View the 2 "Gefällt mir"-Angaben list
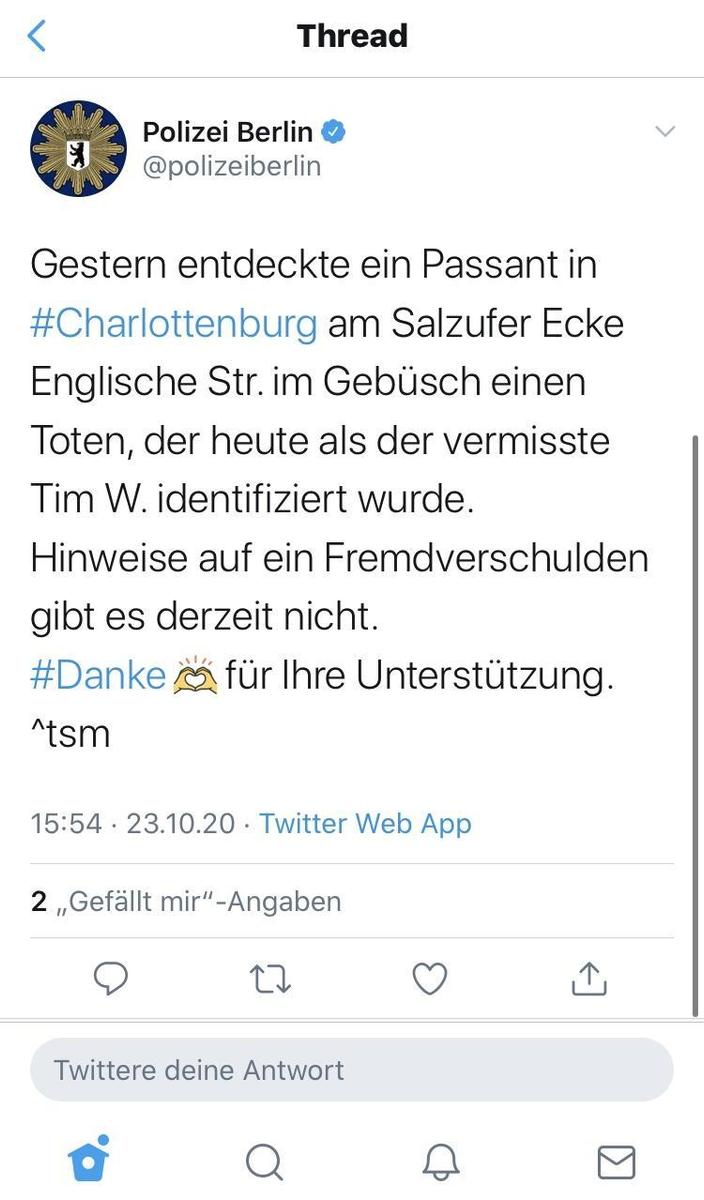This screenshot has height=1200, width=704. (186, 902)
